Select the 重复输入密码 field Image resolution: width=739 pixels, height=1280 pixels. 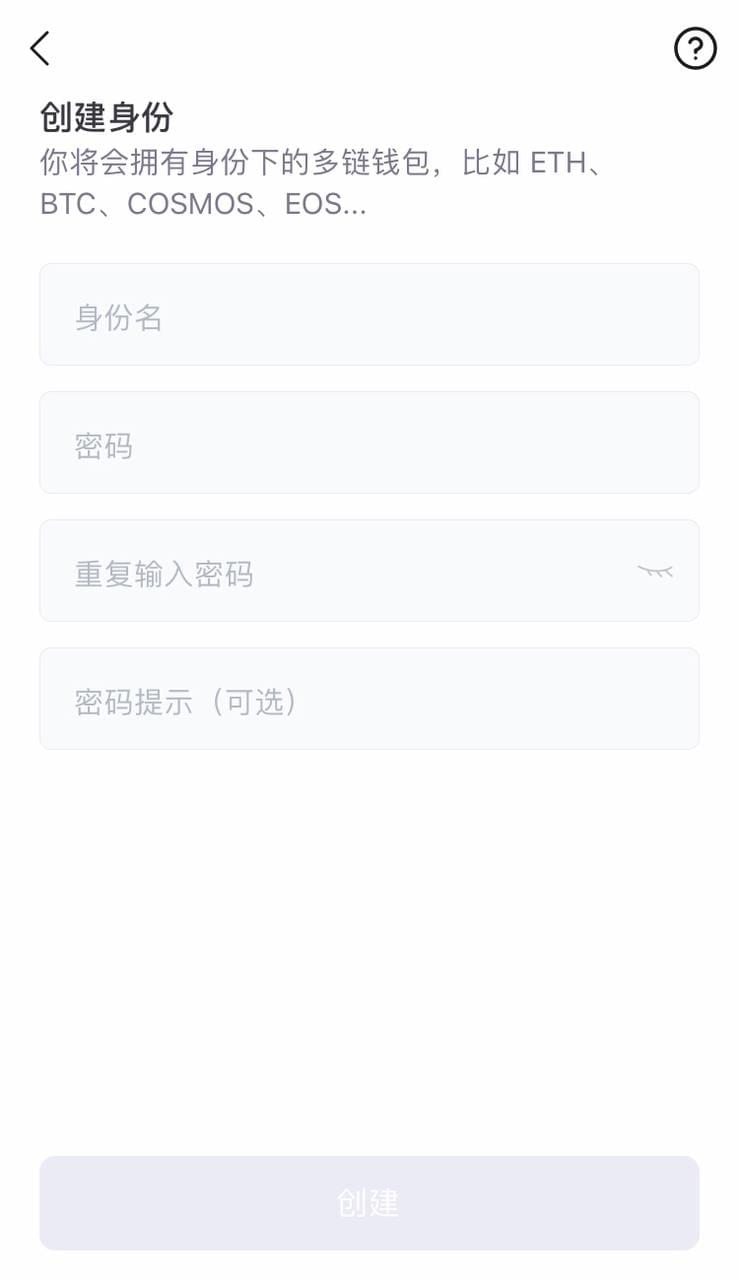(x=330, y=571)
